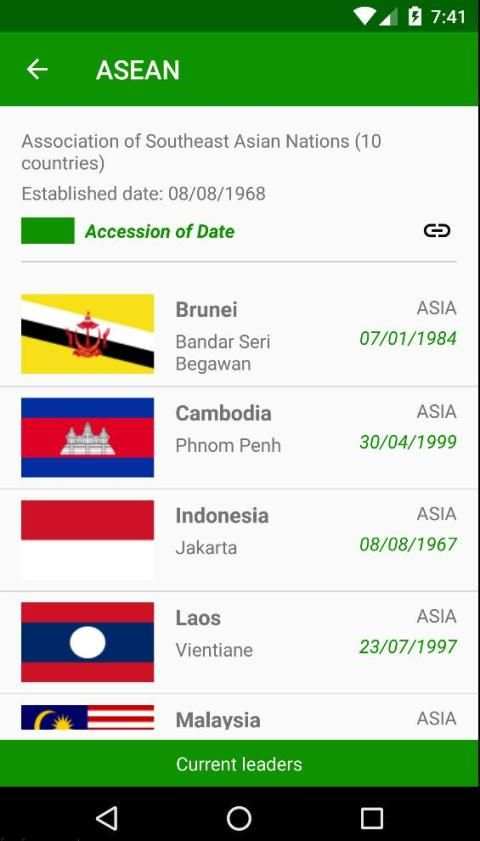Open the Brunei country entry
Screen dimensions: 480x841
click(239, 334)
